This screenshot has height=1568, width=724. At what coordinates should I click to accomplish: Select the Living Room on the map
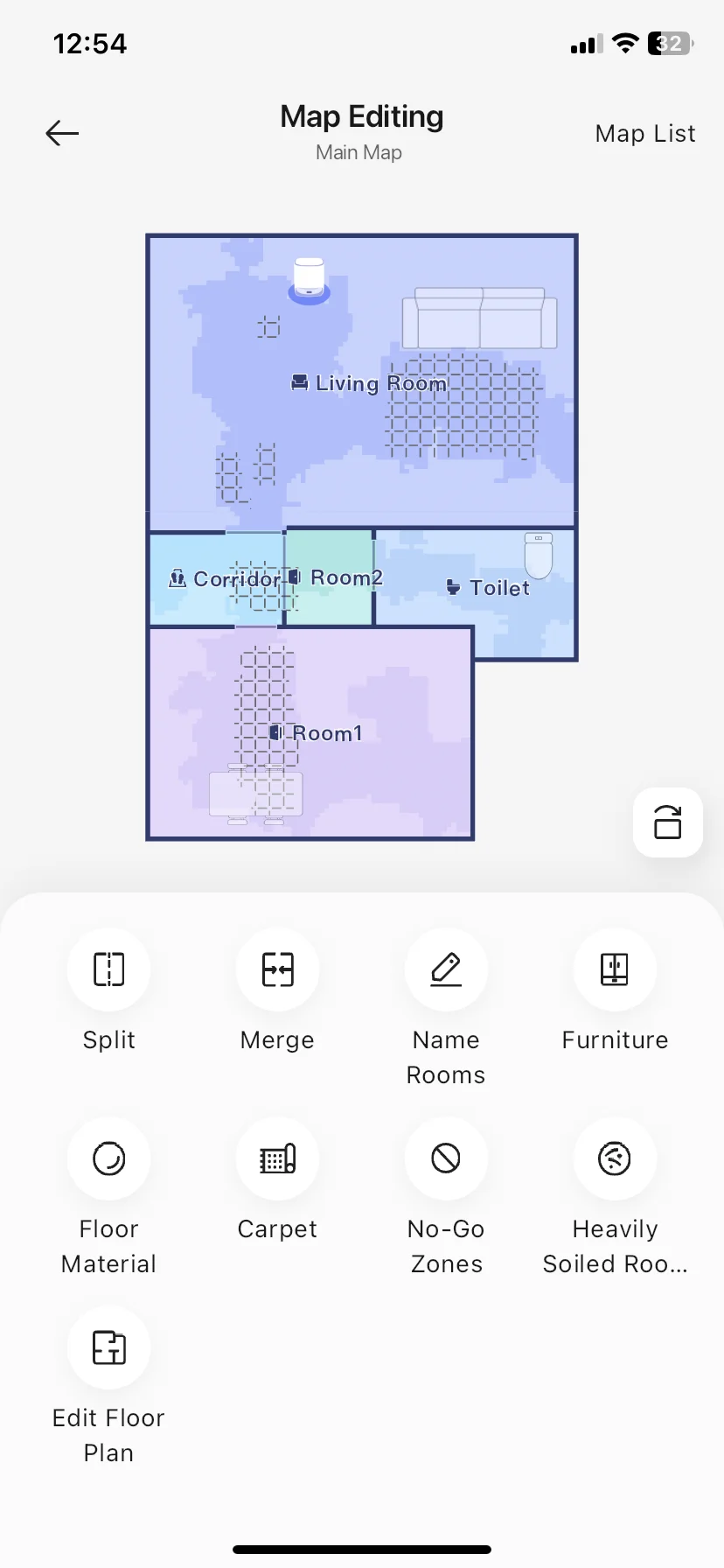coord(369,383)
